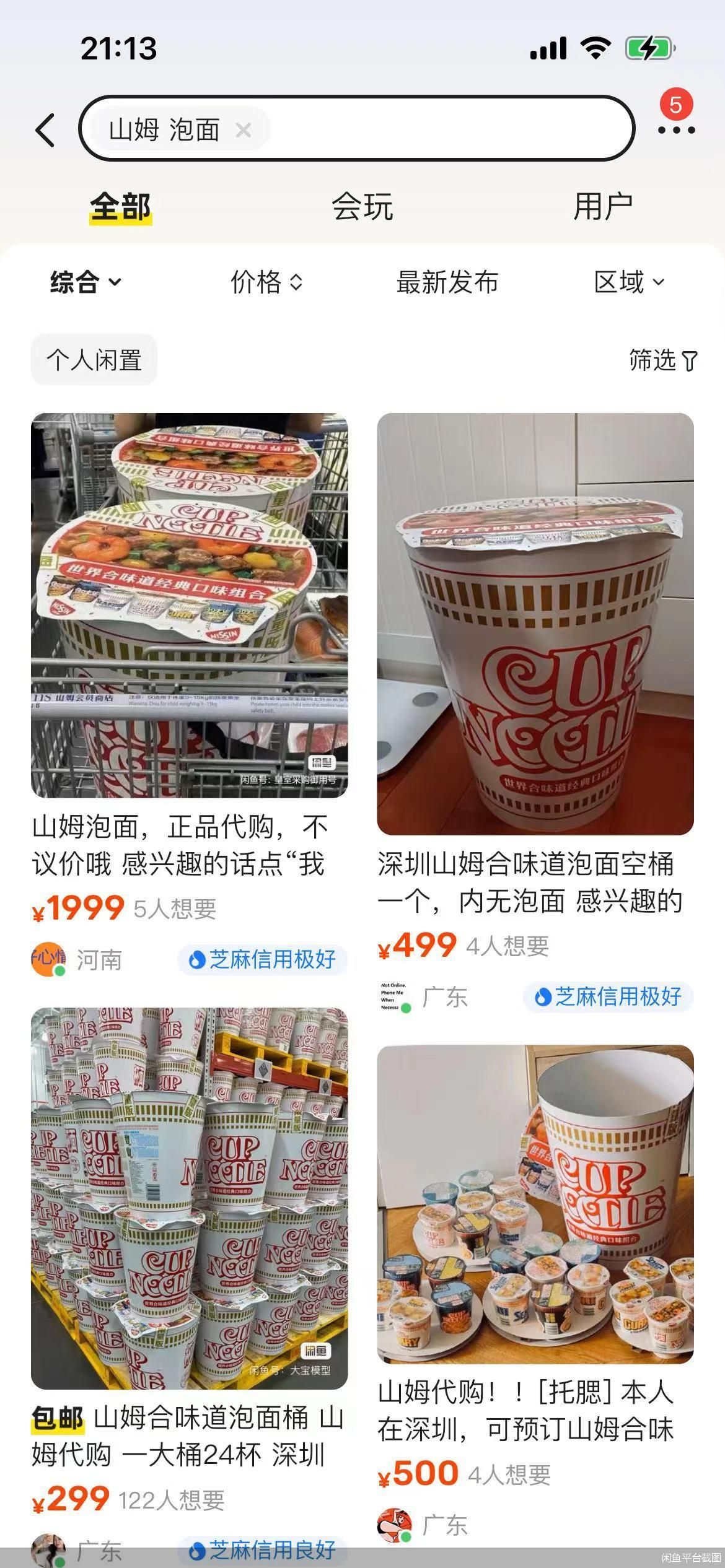Tap the search input box

pos(446,129)
